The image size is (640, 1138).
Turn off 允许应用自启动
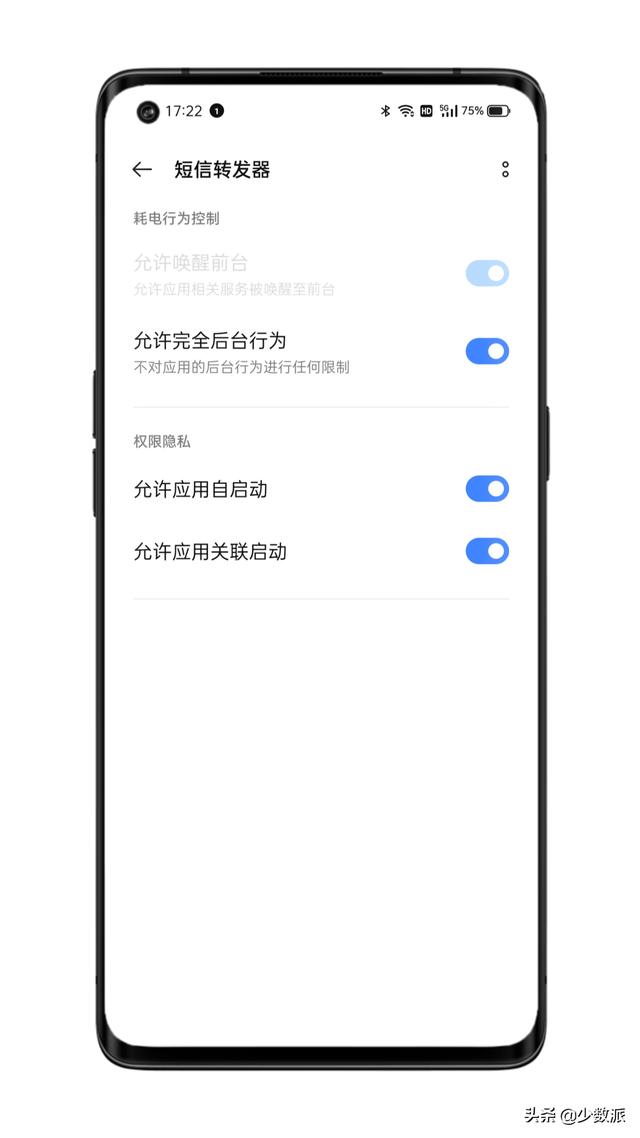(487, 488)
